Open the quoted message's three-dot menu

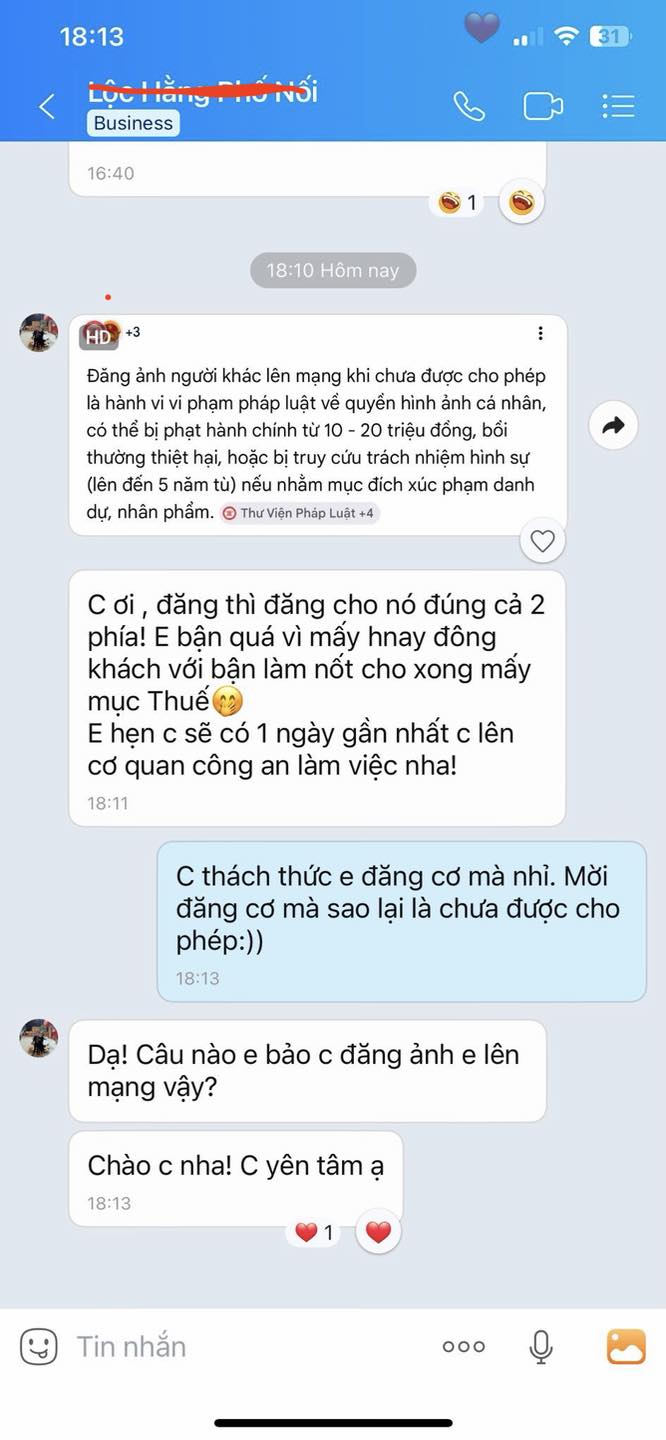pos(540,334)
